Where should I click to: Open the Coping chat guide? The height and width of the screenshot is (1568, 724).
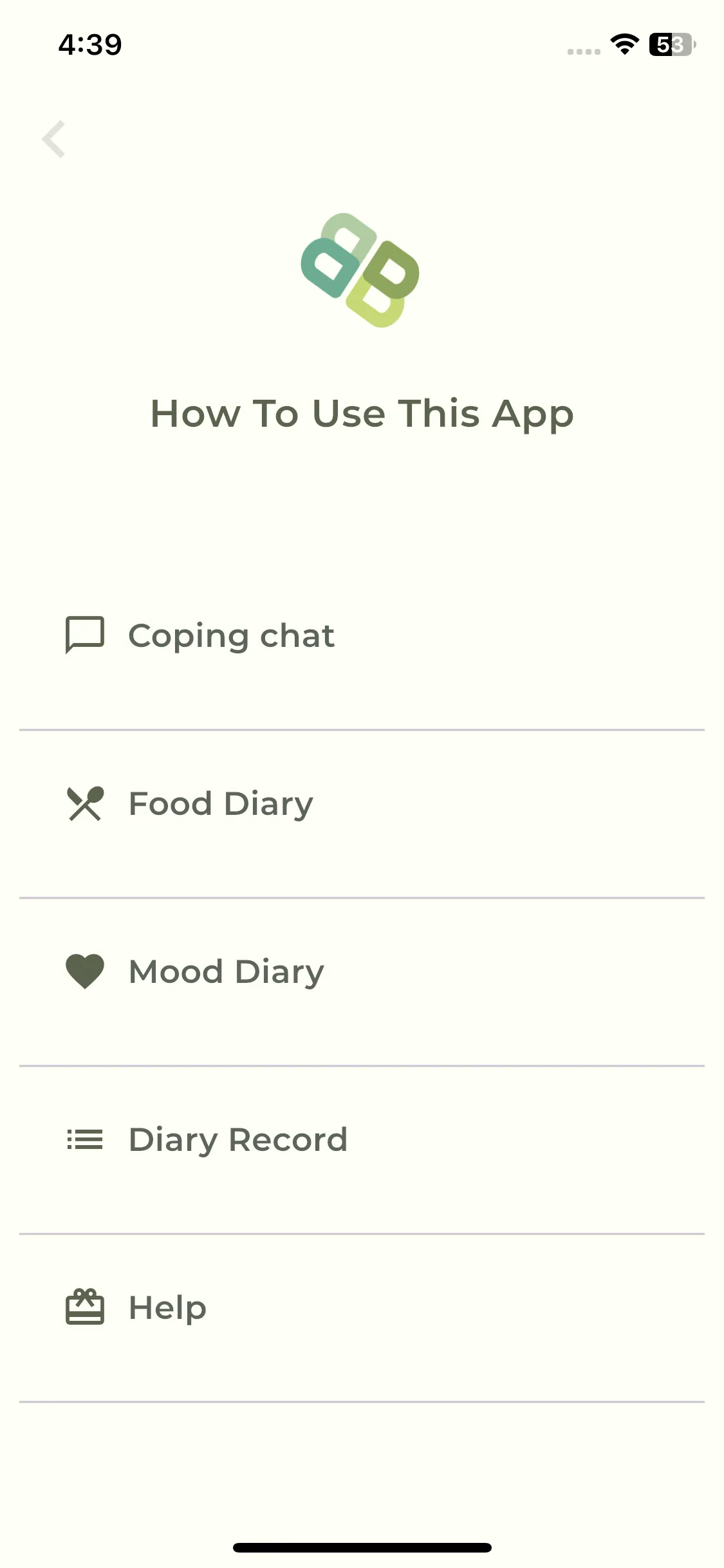point(232,636)
